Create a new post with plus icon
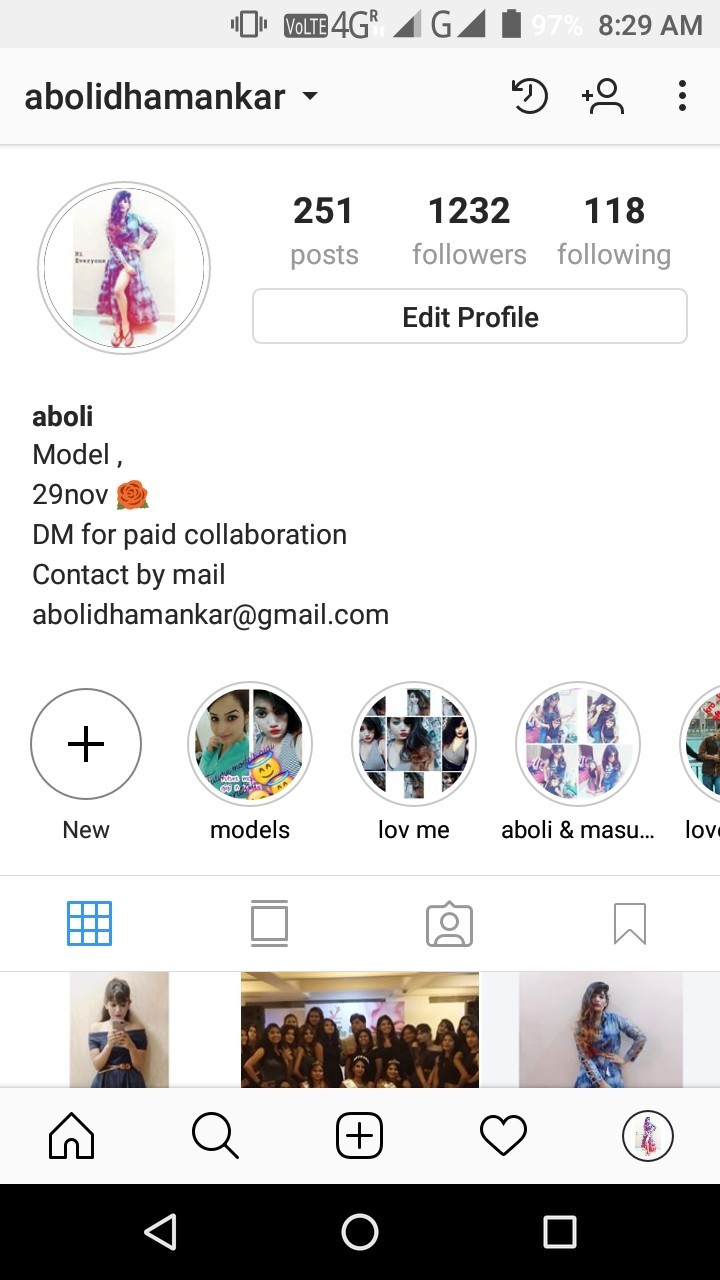Image resolution: width=720 pixels, height=1280 pixels. [x=359, y=1136]
